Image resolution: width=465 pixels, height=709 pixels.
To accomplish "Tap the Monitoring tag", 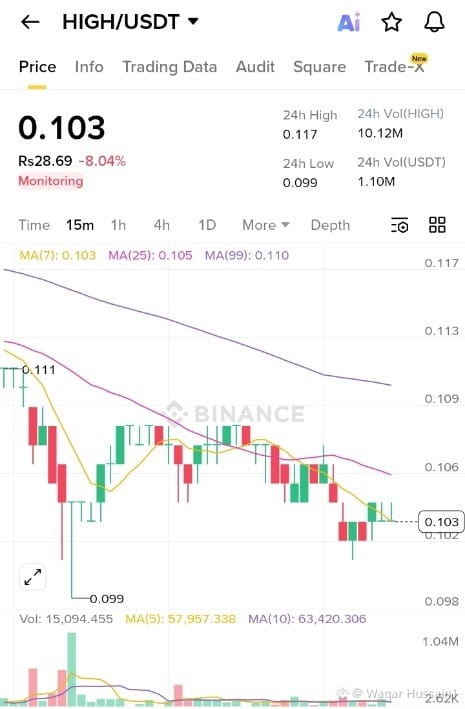I will click(x=51, y=181).
